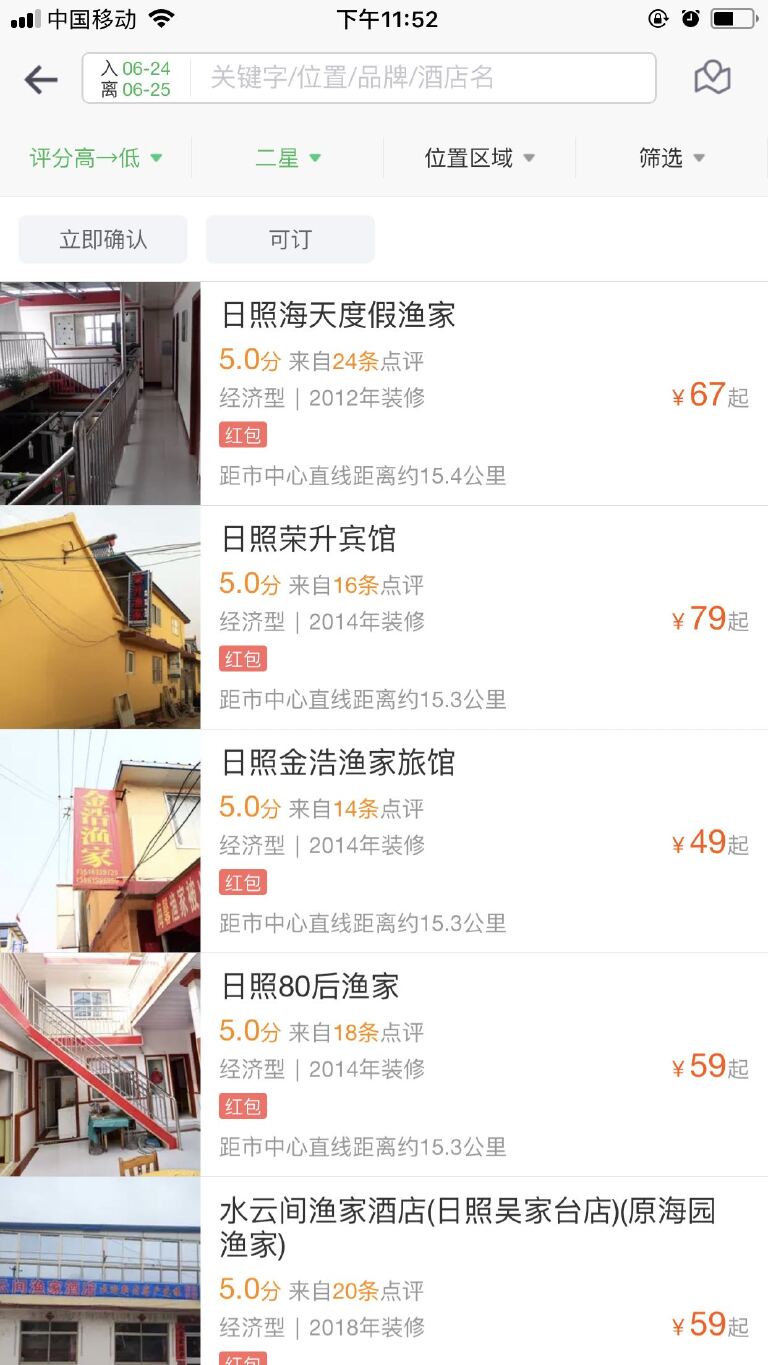
Task: Go back with the arrow icon
Action: coord(41,79)
